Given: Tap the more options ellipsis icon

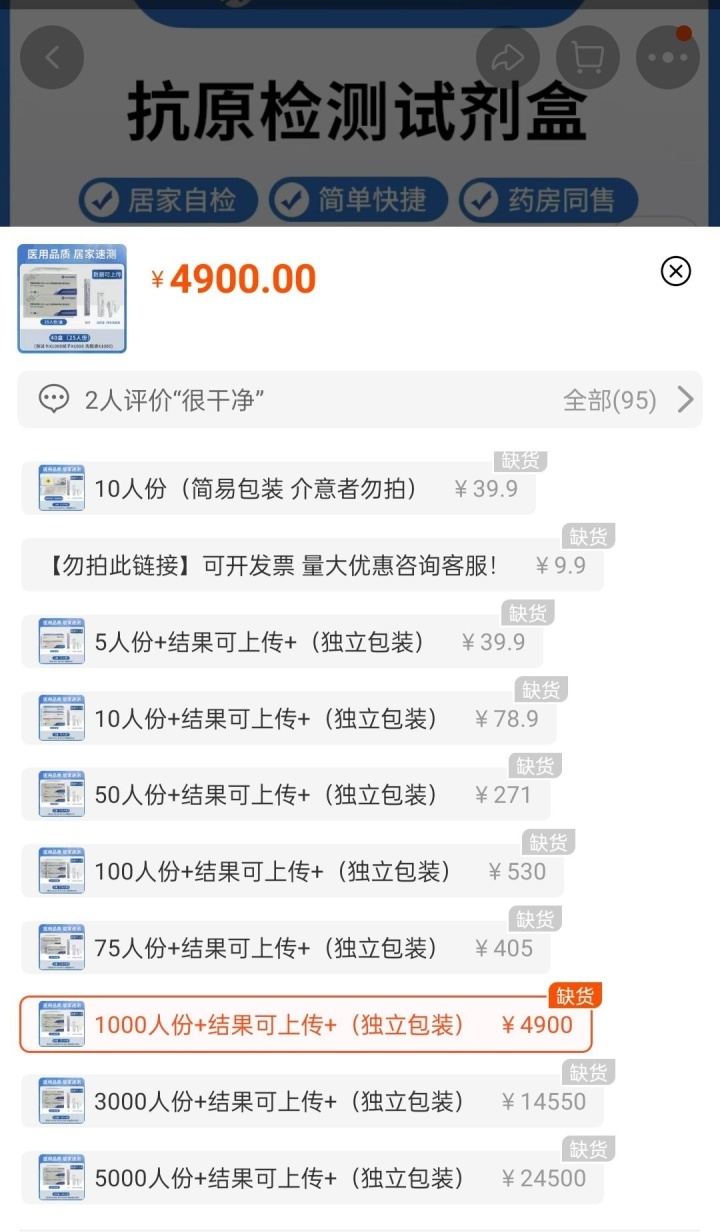Looking at the screenshot, I should (666, 57).
